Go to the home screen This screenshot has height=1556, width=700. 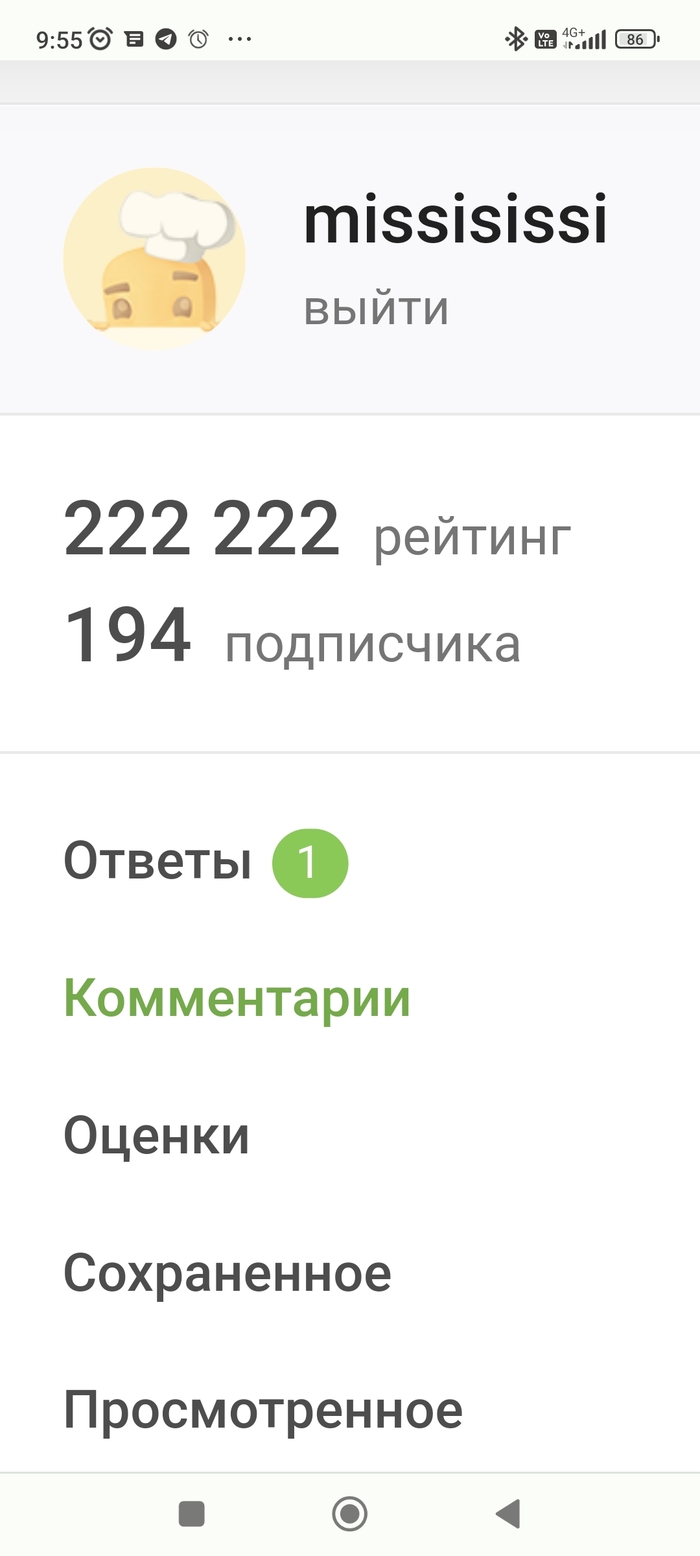point(350,1514)
